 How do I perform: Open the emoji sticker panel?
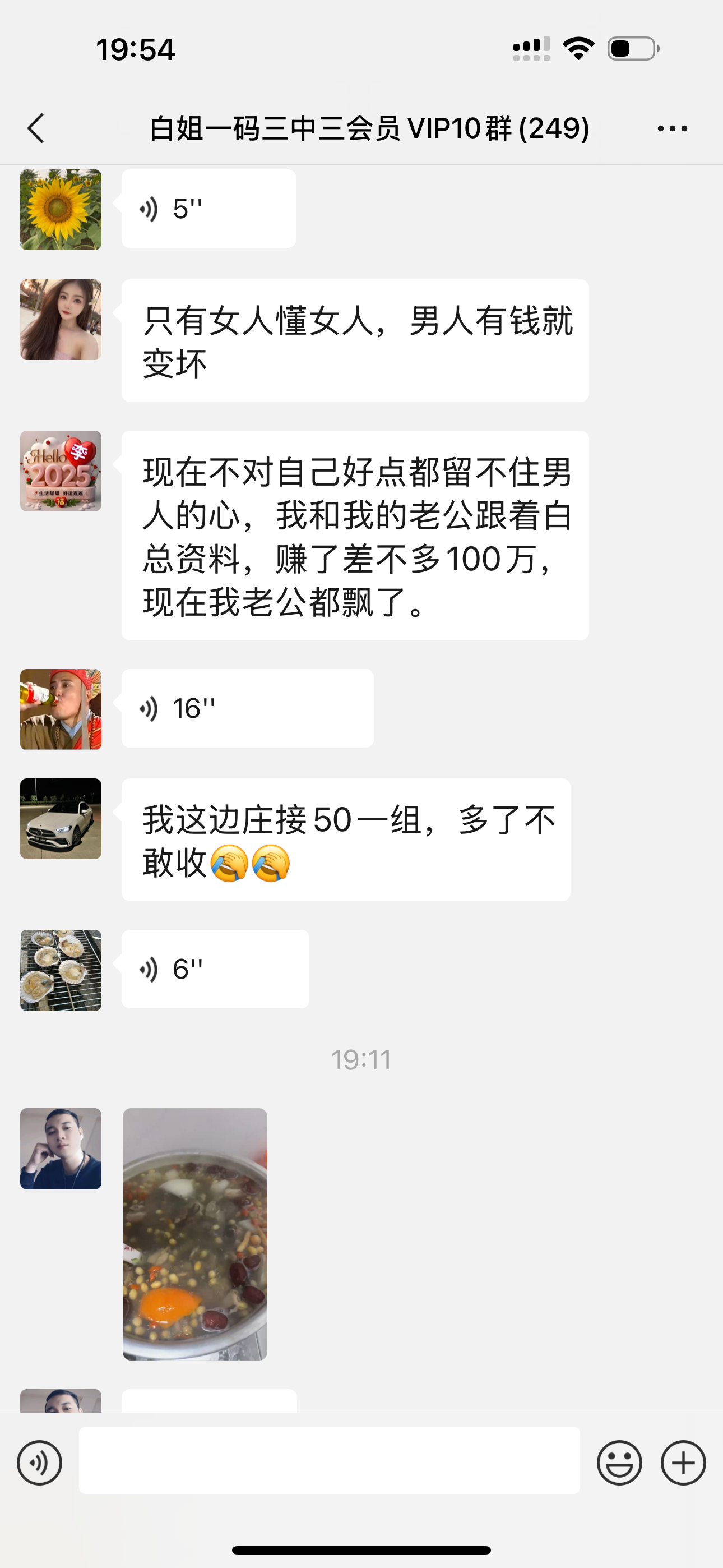[619, 1462]
